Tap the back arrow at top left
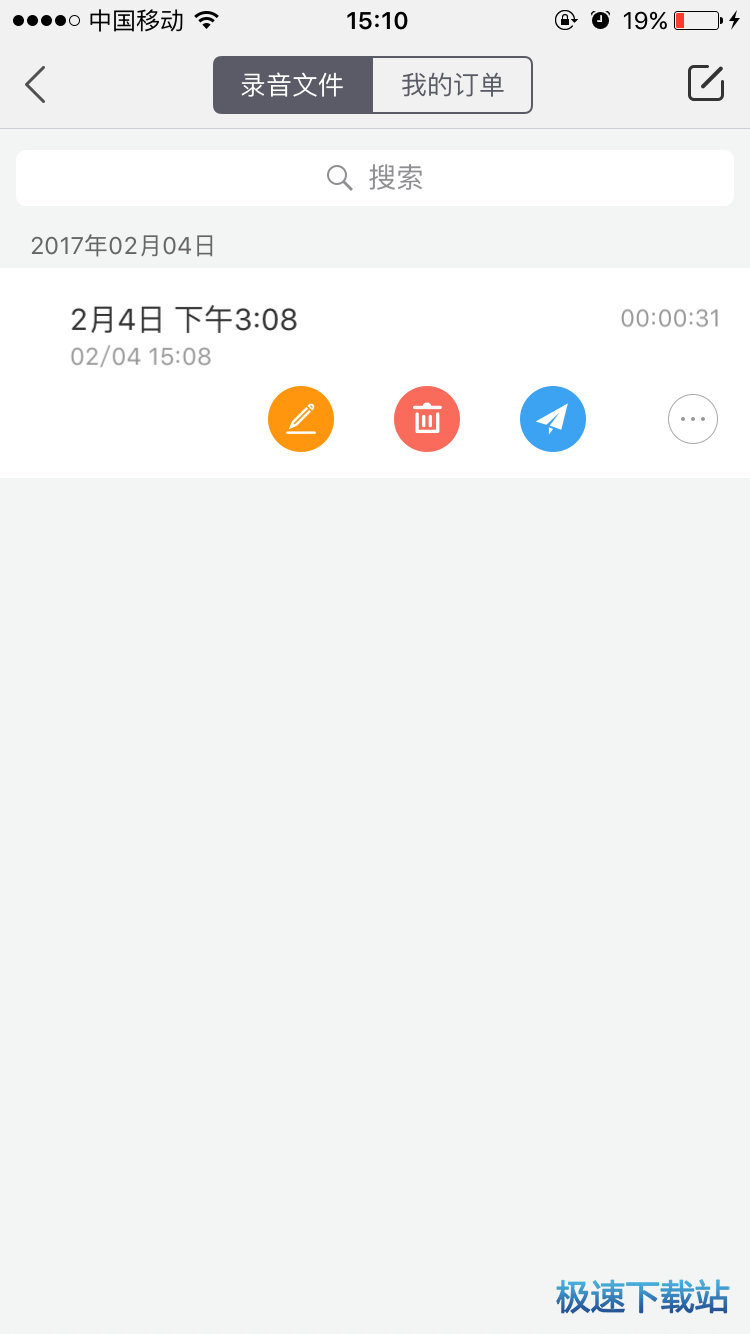Screen dimensions: 750x1334 click(x=35, y=84)
